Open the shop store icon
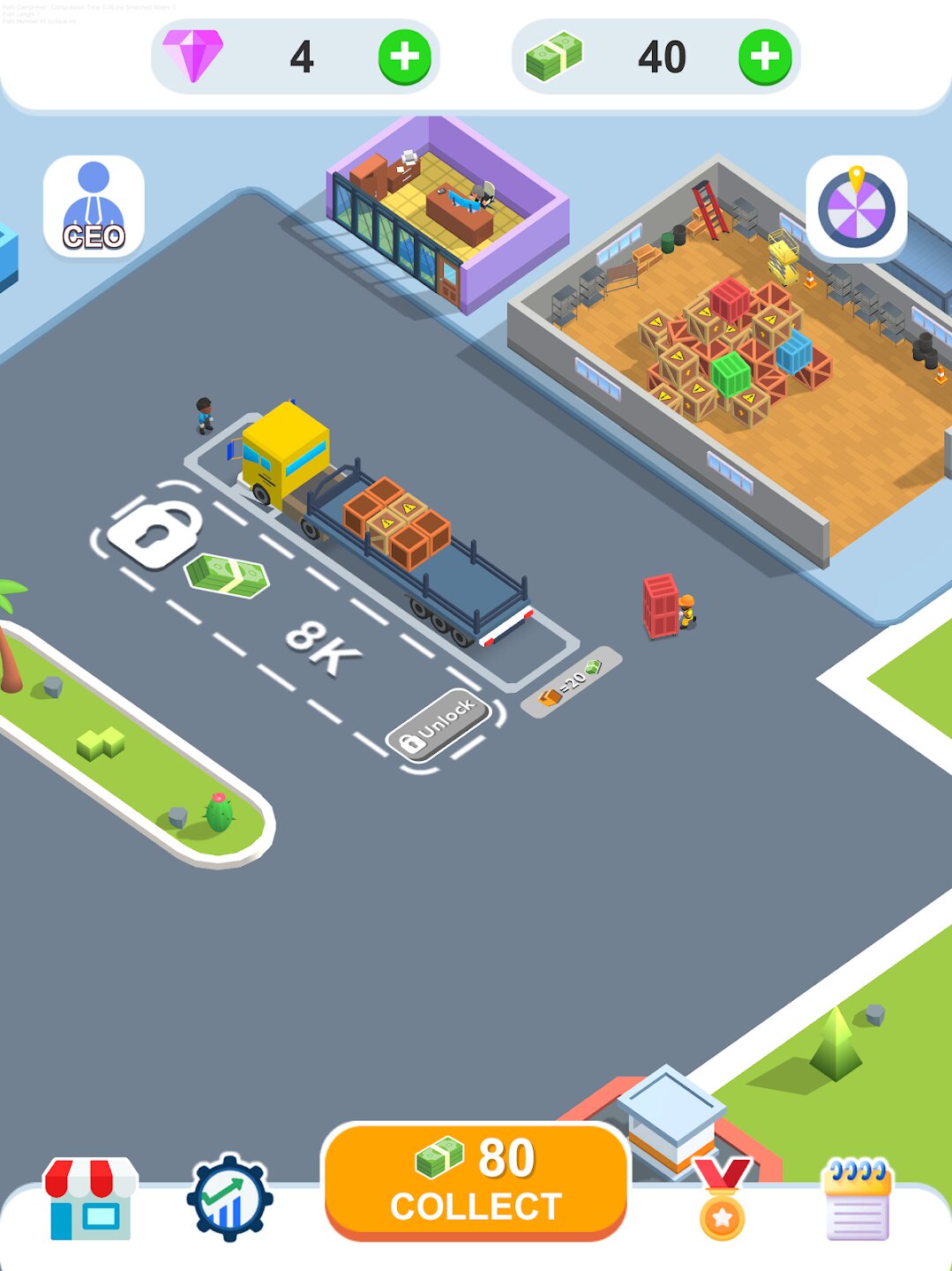The image size is (952, 1271). [x=91, y=1199]
